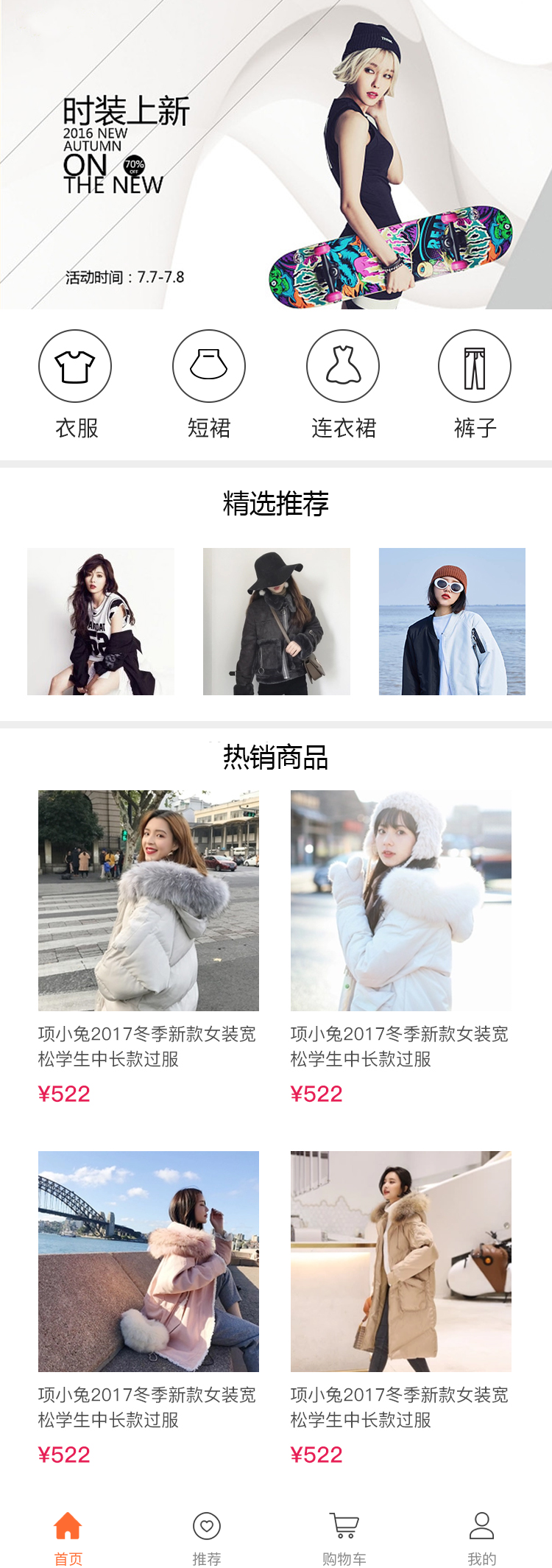The height and width of the screenshot is (1568, 552).
Task: Go to the 首页 tab
Action: (x=68, y=1538)
